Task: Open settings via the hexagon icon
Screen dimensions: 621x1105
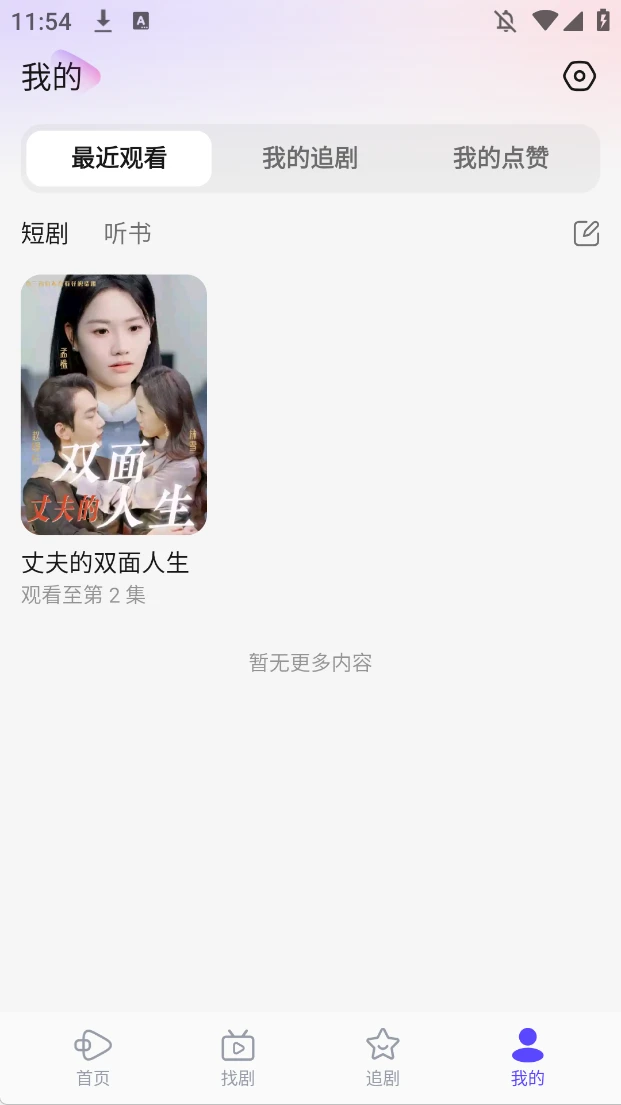Action: coord(579,76)
